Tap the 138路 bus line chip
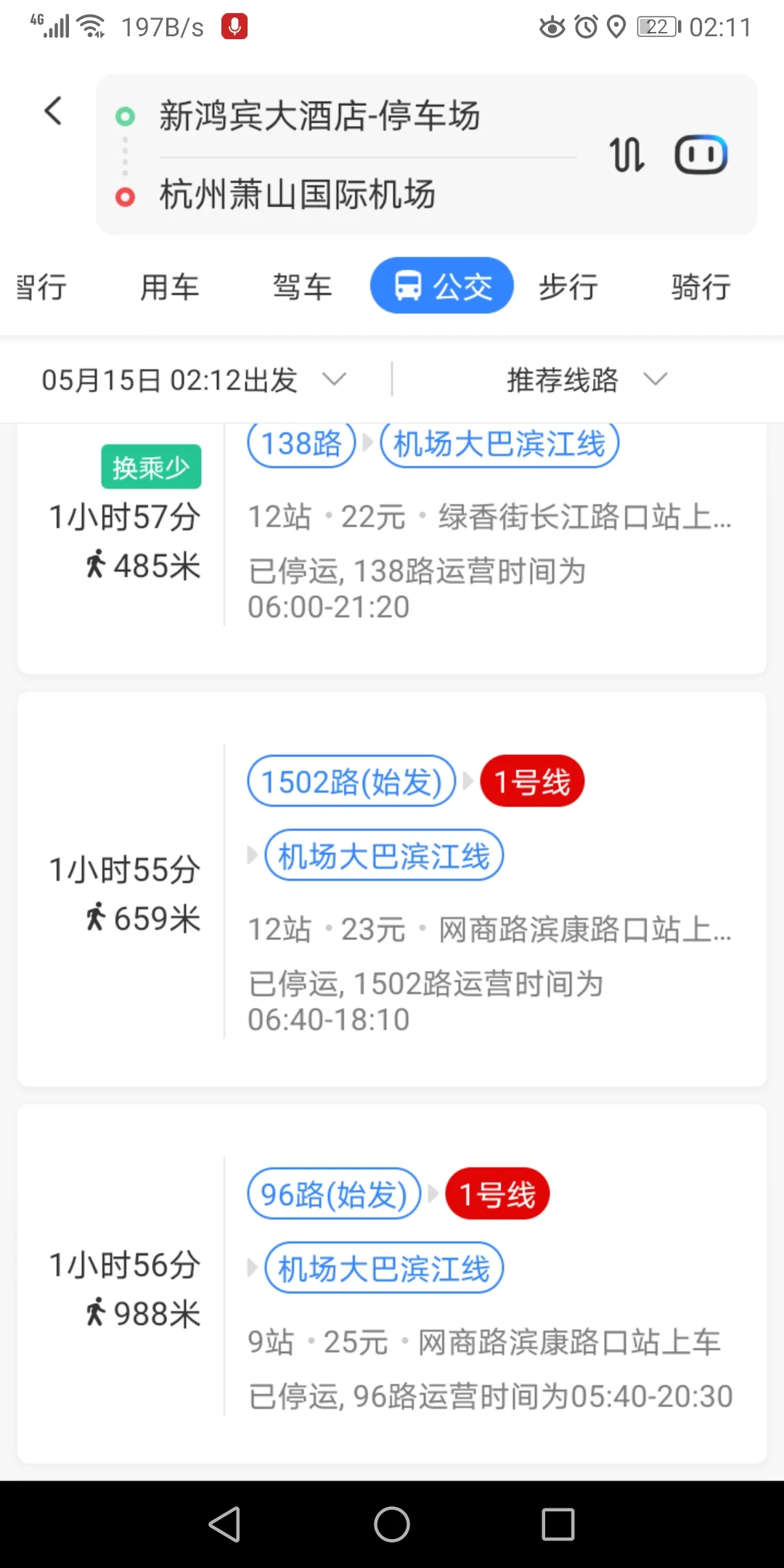 [300, 444]
